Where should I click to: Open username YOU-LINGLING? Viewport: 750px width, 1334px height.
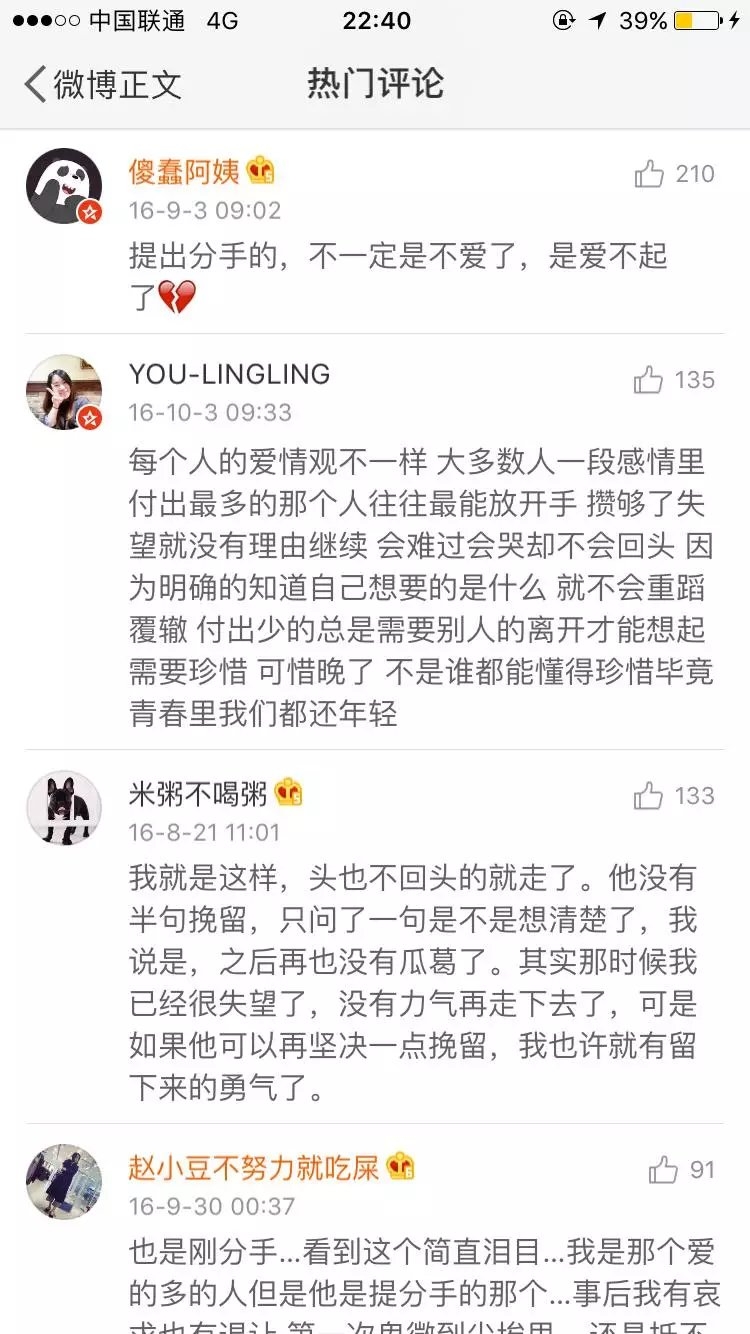229,375
